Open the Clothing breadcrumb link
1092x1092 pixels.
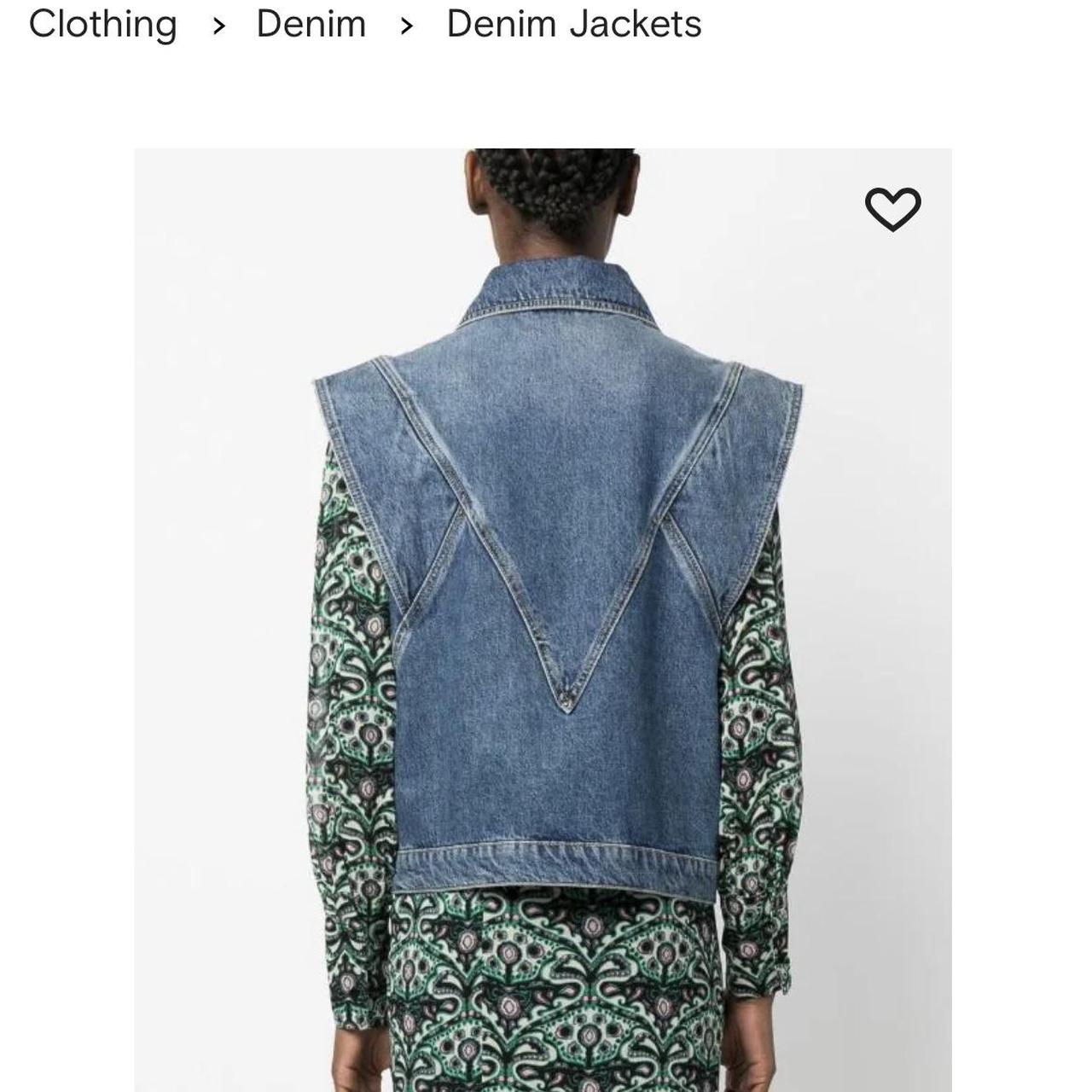tap(102, 24)
